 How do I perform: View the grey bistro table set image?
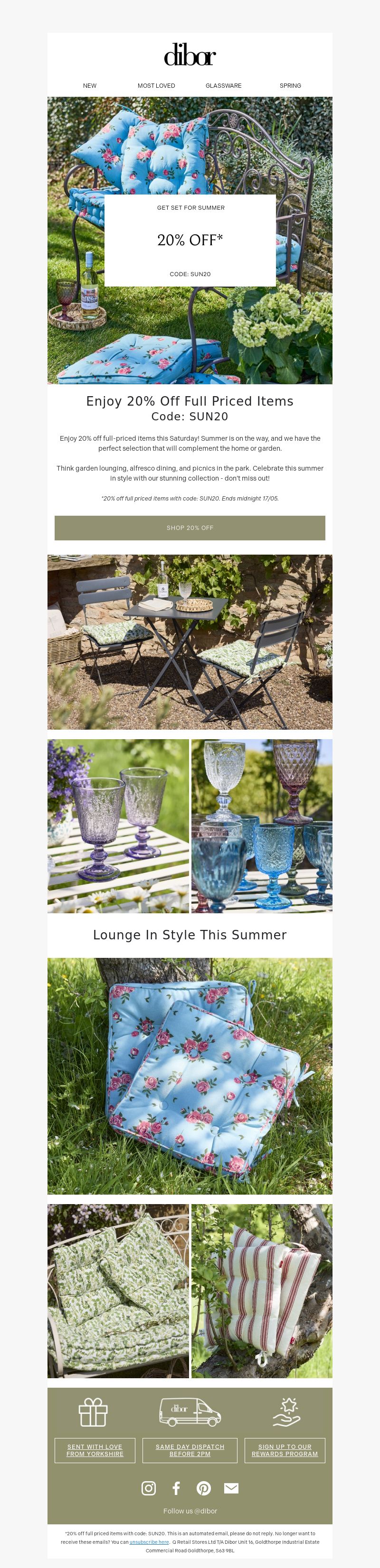pos(190,641)
